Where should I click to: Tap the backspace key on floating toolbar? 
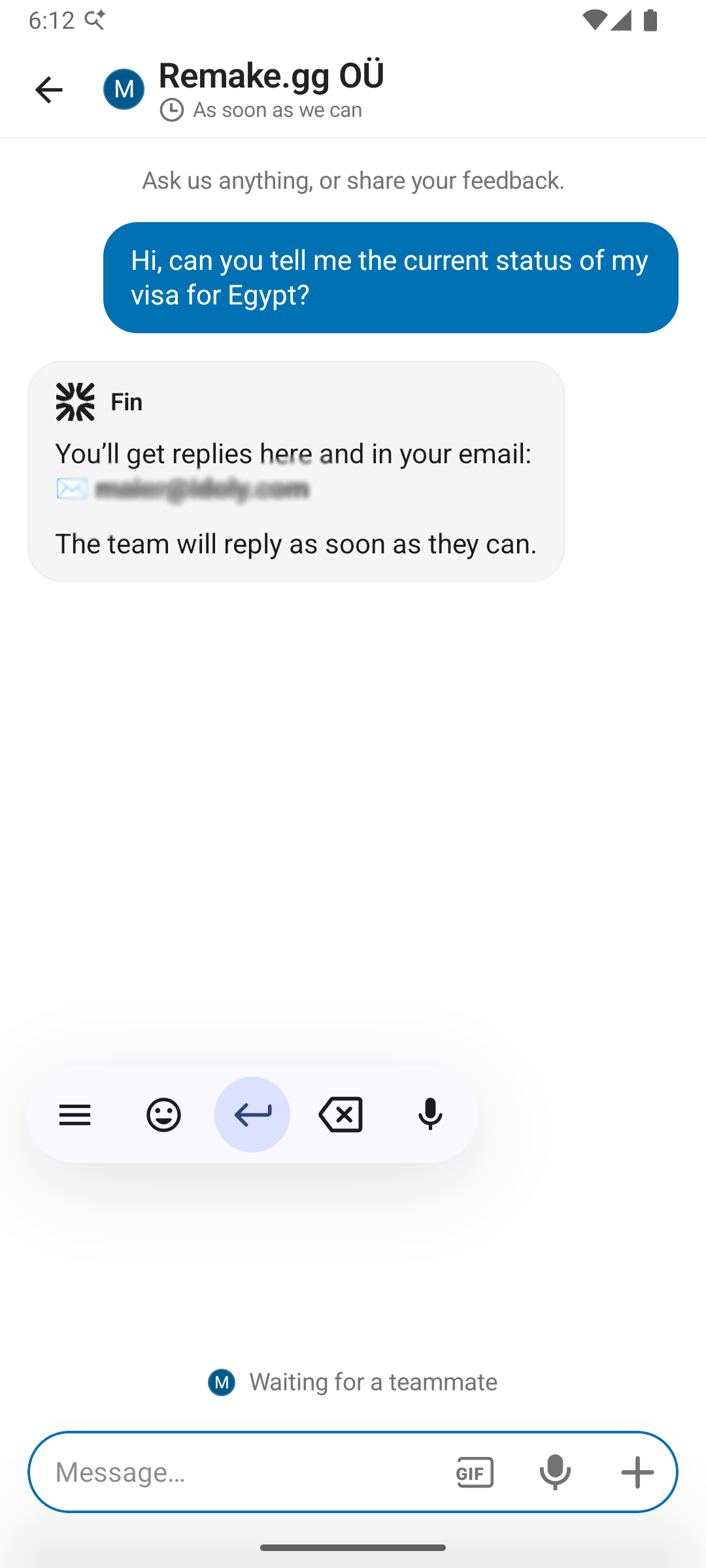341,1115
